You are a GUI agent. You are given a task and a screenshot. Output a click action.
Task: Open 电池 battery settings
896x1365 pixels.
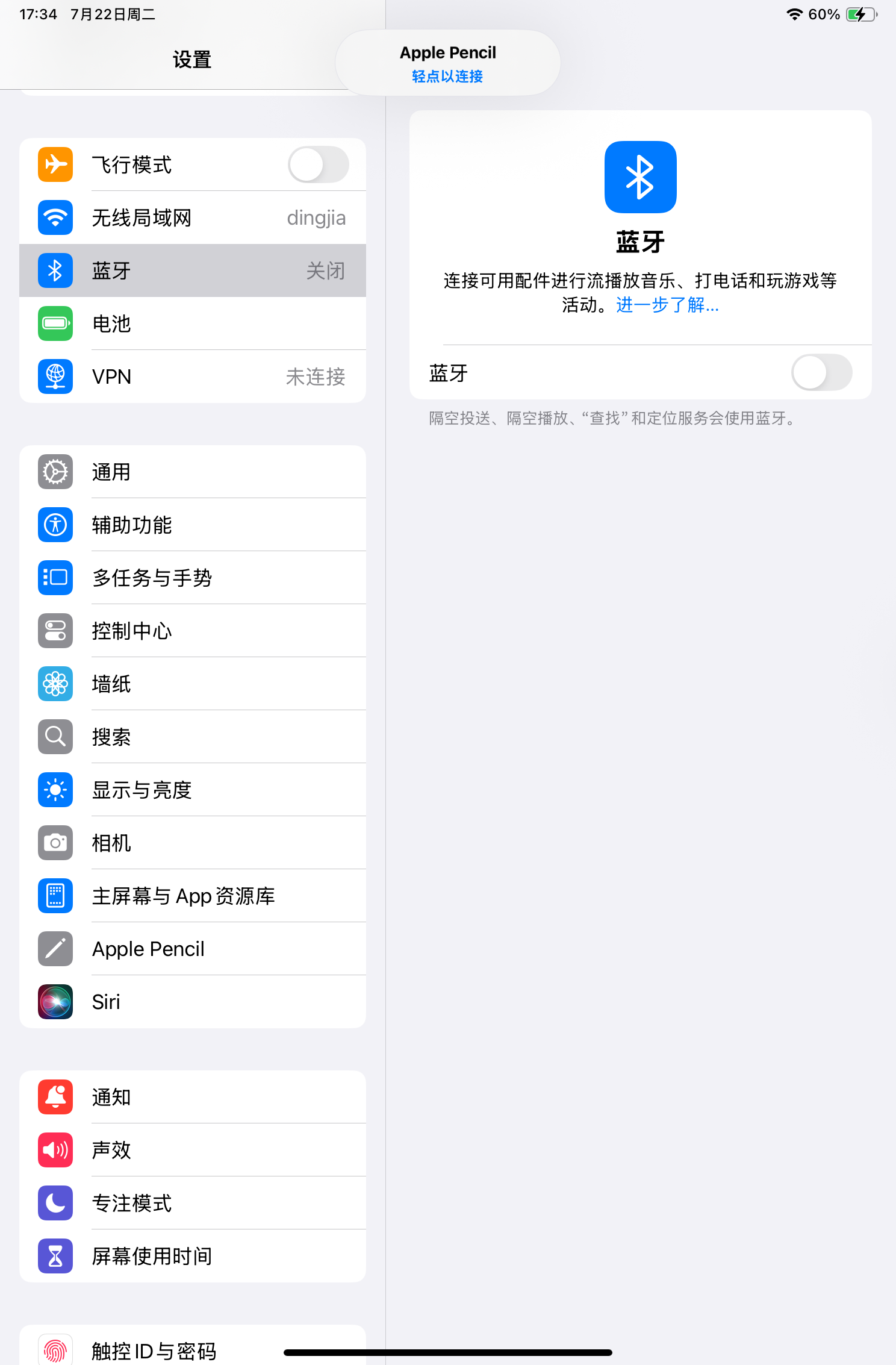click(x=193, y=323)
